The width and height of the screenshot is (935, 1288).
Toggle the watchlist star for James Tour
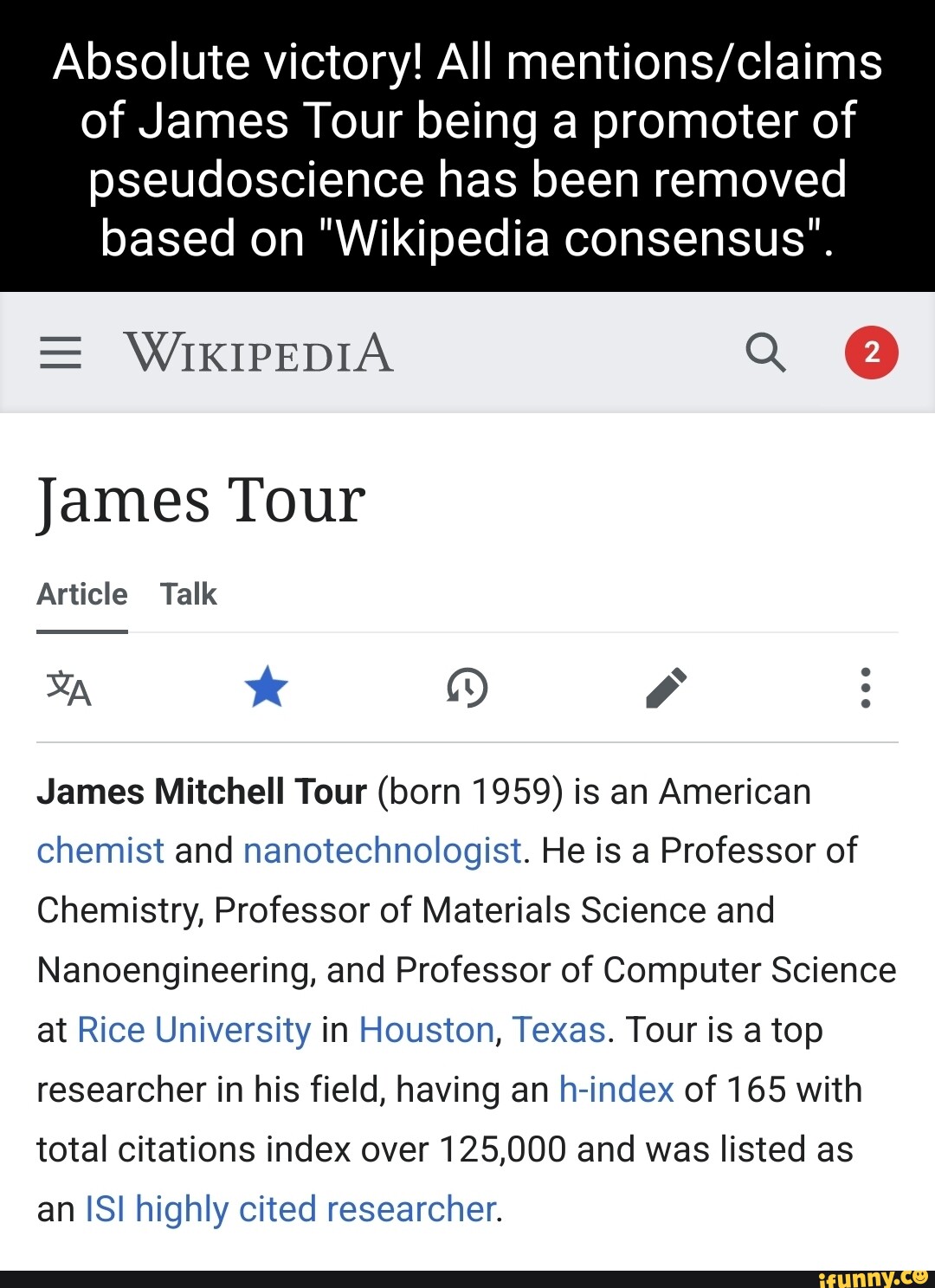[266, 688]
